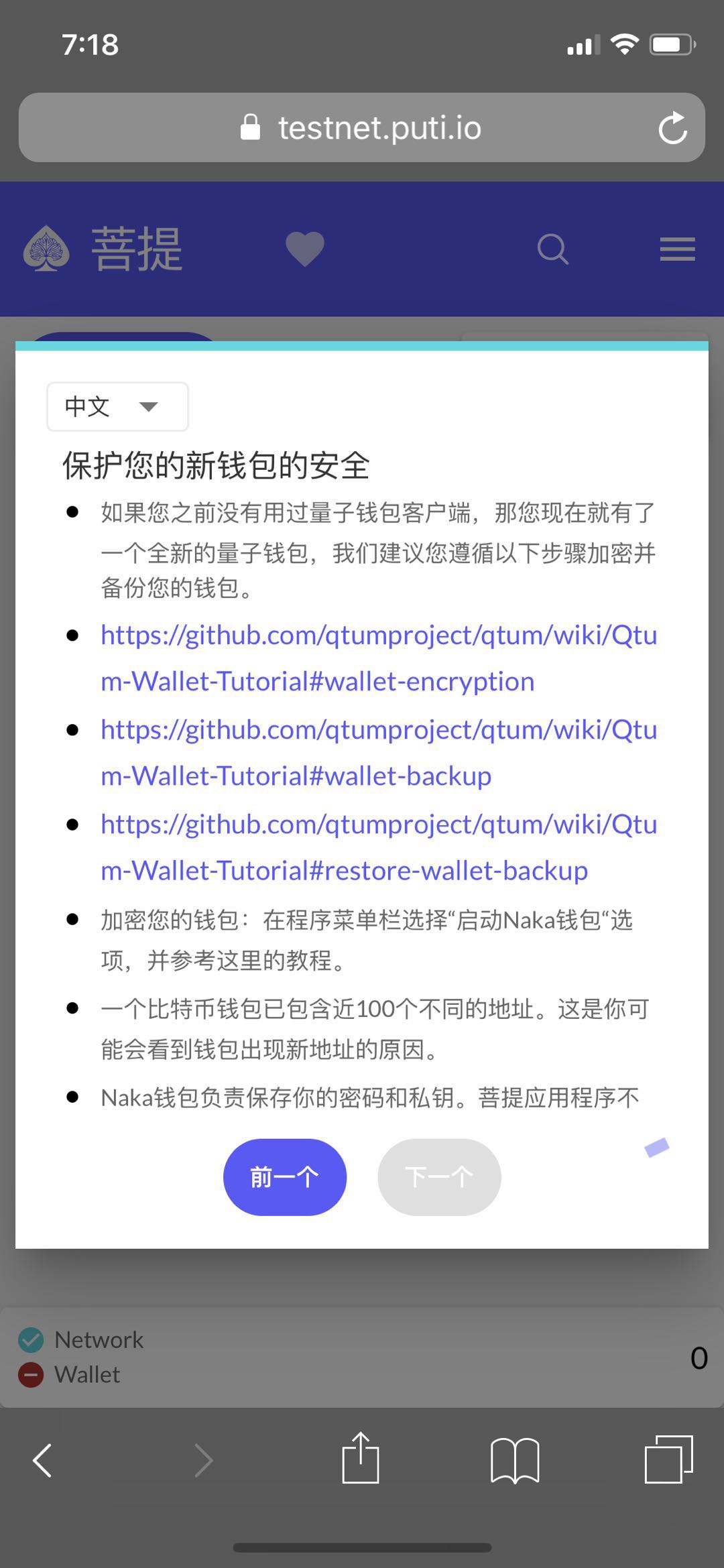Screen dimensions: 724x1568
Task: Tap the Network status checkmark indicator
Action: [x=29, y=1339]
